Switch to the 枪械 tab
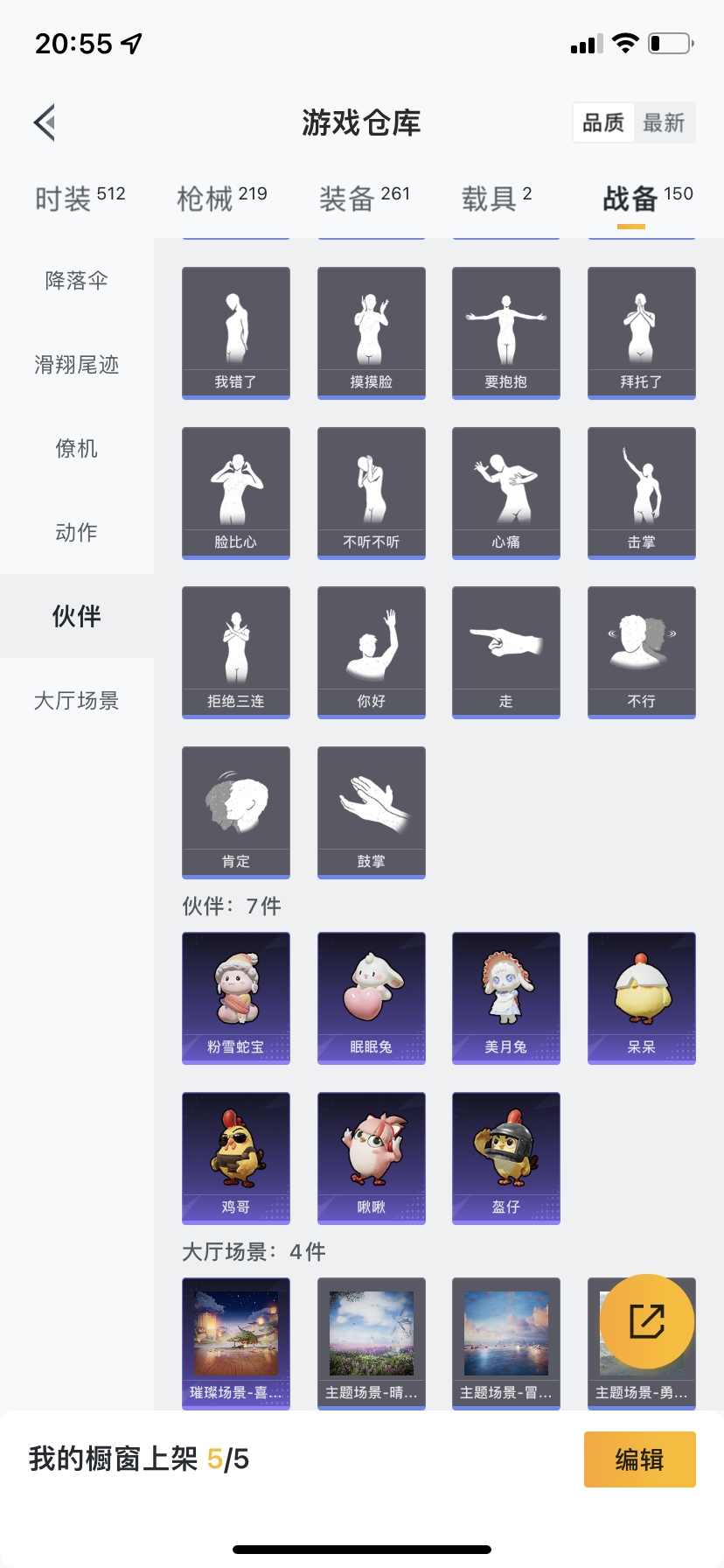The width and height of the screenshot is (724, 1568). point(221,199)
